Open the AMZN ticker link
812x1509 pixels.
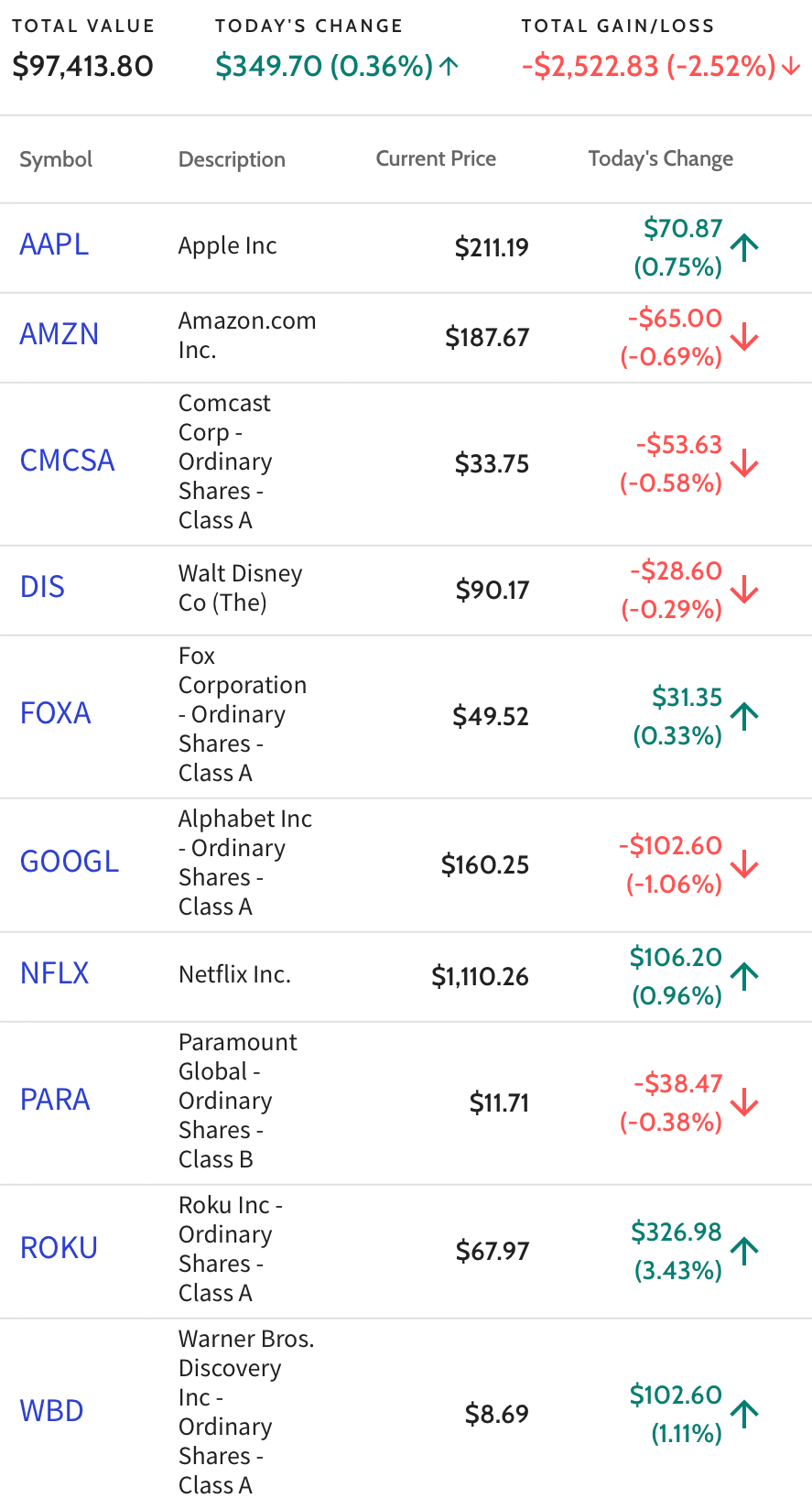(x=60, y=334)
